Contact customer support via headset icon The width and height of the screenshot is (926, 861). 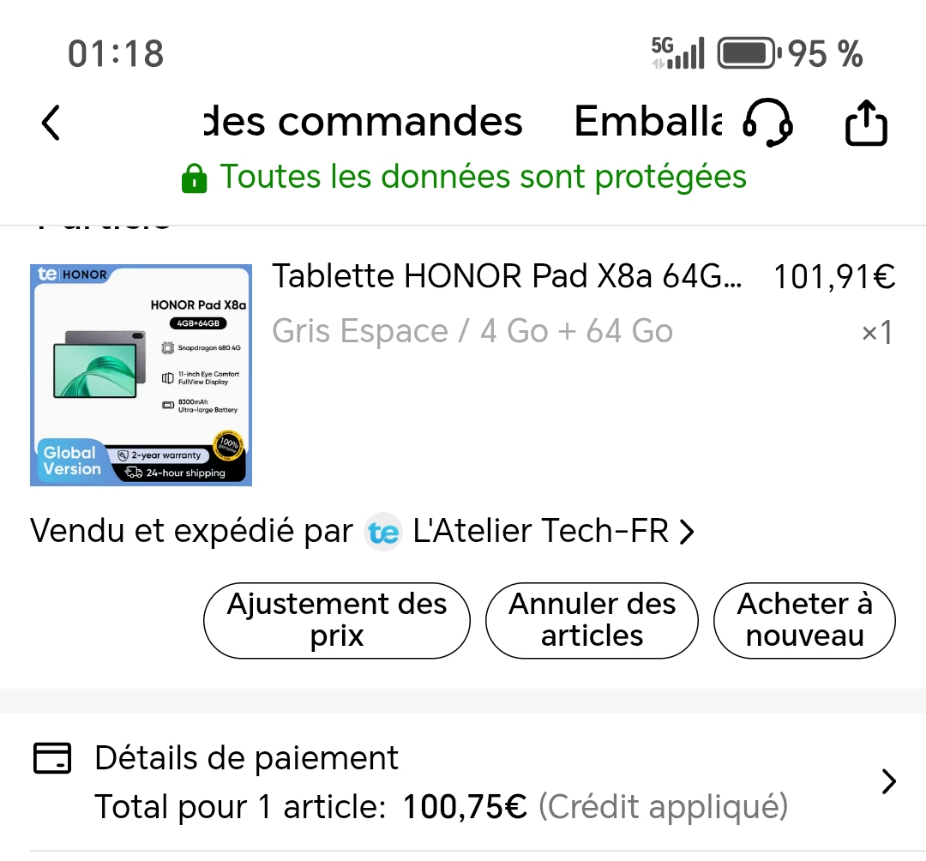767,123
